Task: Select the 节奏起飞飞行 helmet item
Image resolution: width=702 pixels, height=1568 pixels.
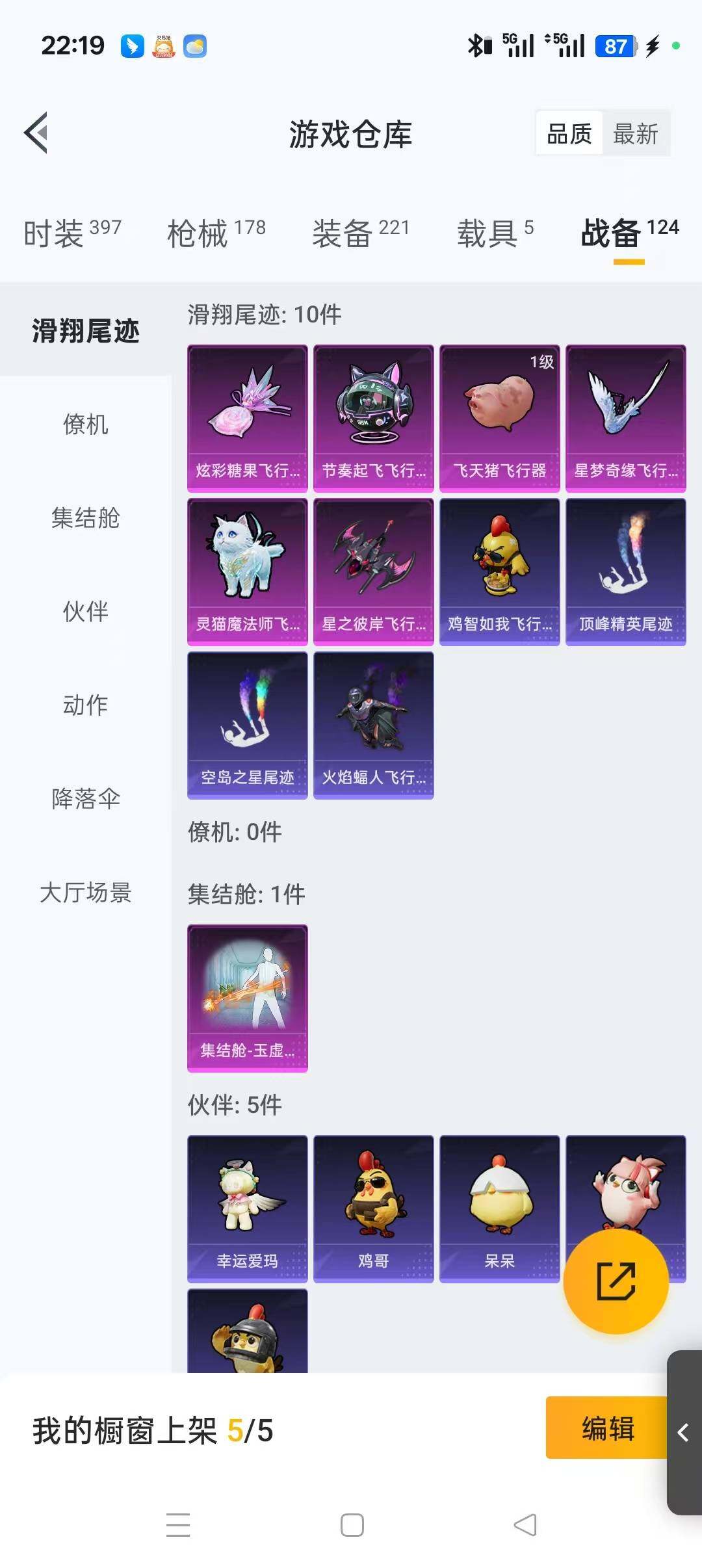Action: point(374,416)
